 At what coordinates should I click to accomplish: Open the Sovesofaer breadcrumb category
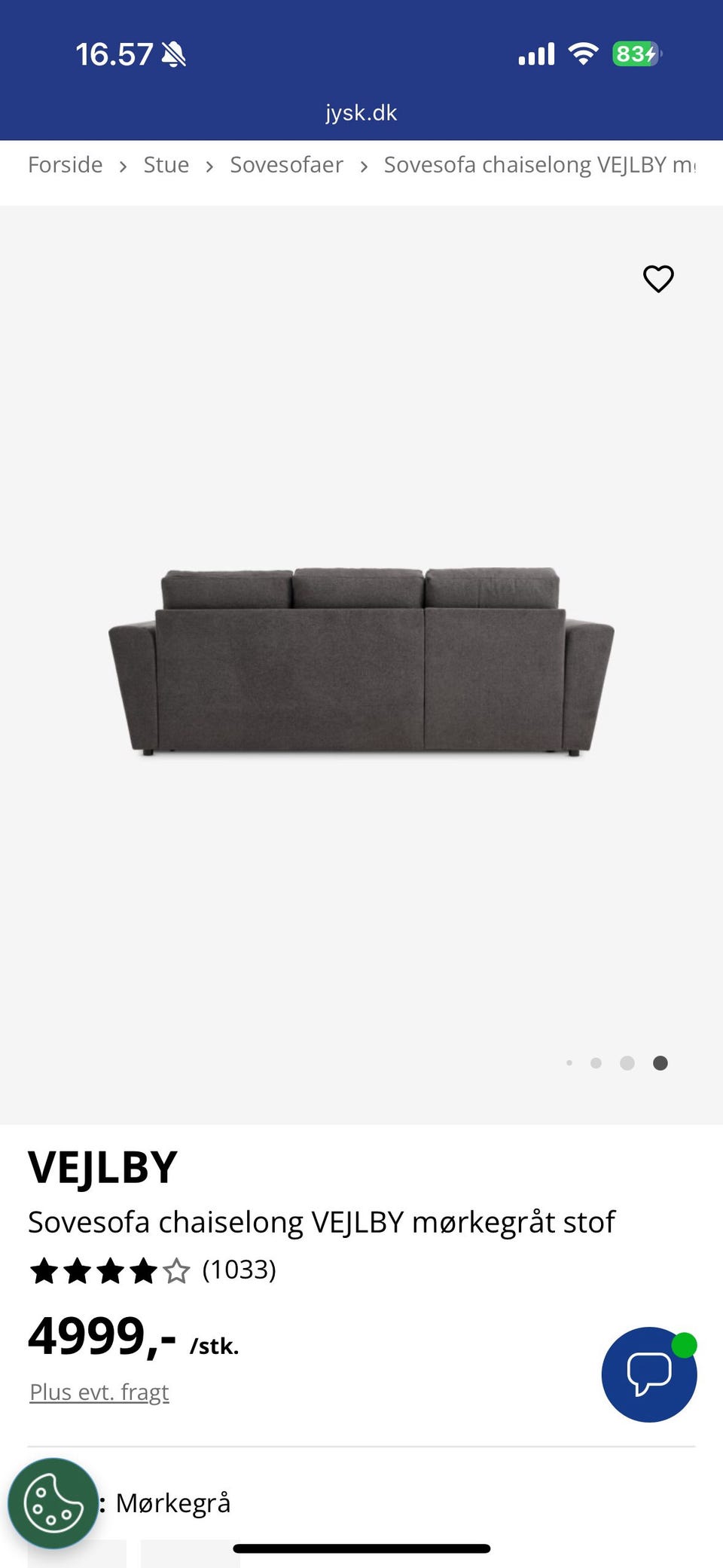click(286, 165)
